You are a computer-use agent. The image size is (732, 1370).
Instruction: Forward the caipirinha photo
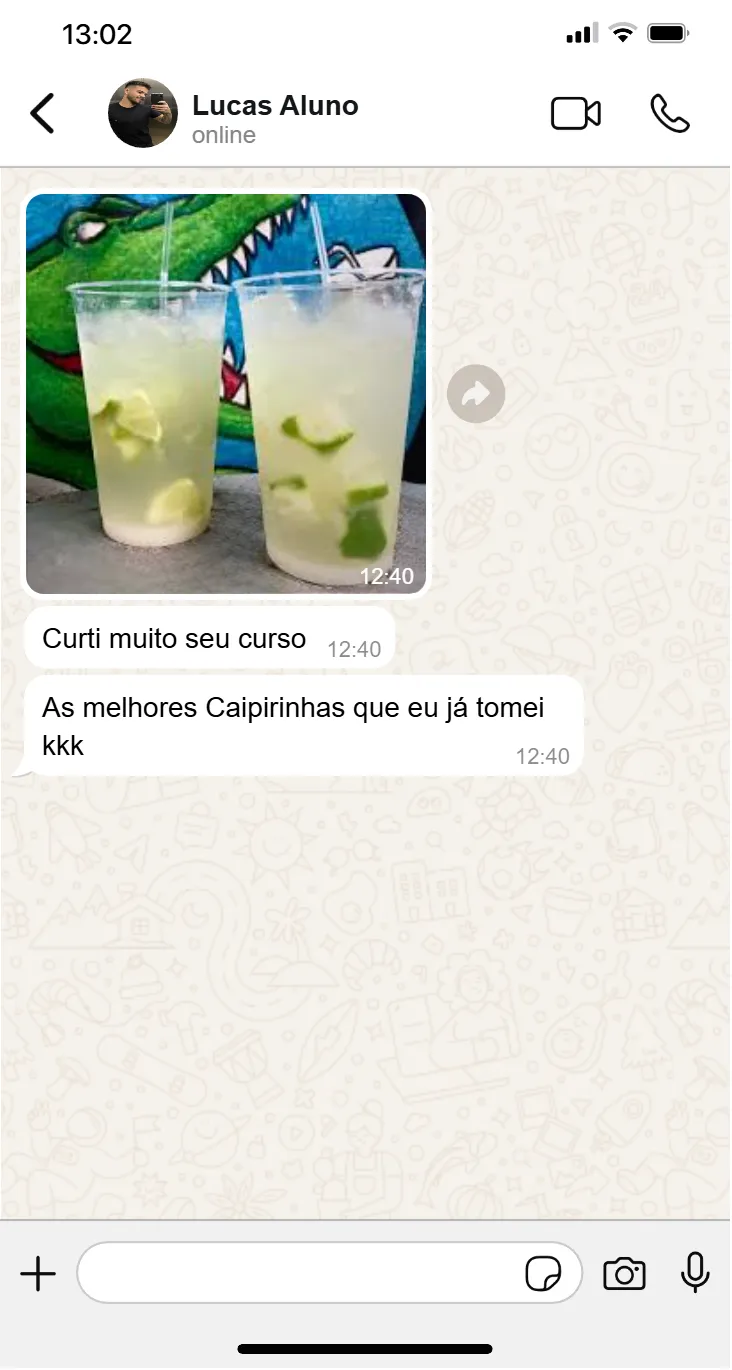475,394
